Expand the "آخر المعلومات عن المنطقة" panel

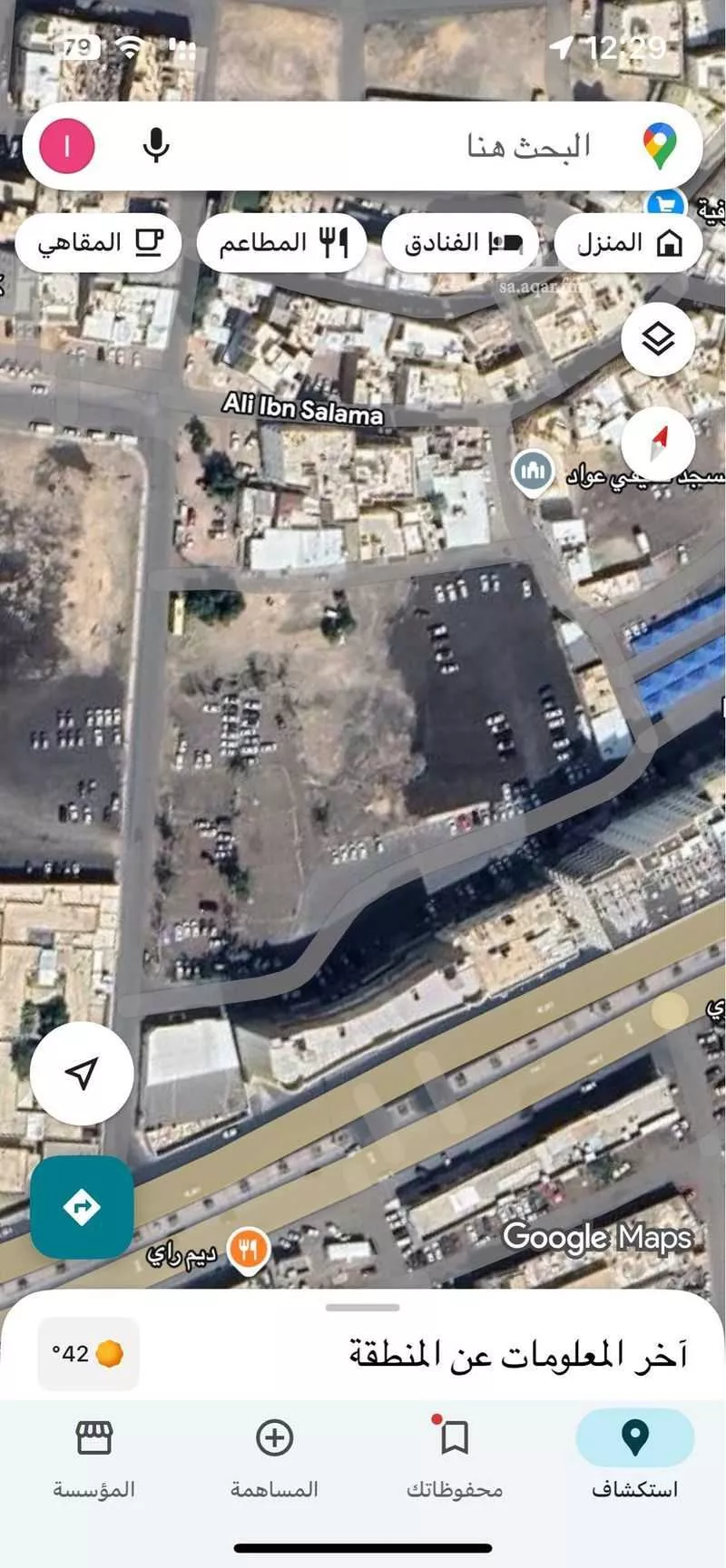(x=517, y=1354)
